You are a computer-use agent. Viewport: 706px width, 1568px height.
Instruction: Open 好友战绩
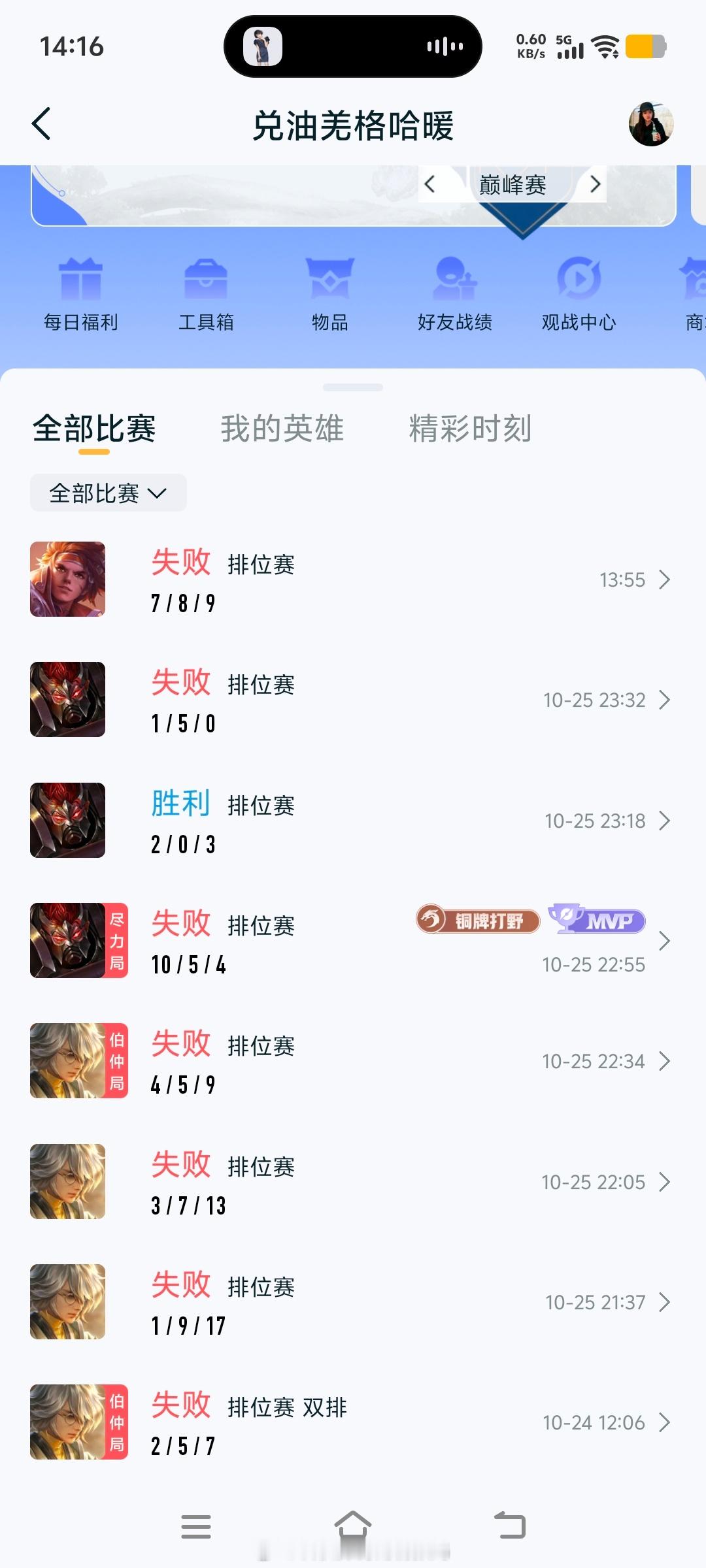coord(455,294)
